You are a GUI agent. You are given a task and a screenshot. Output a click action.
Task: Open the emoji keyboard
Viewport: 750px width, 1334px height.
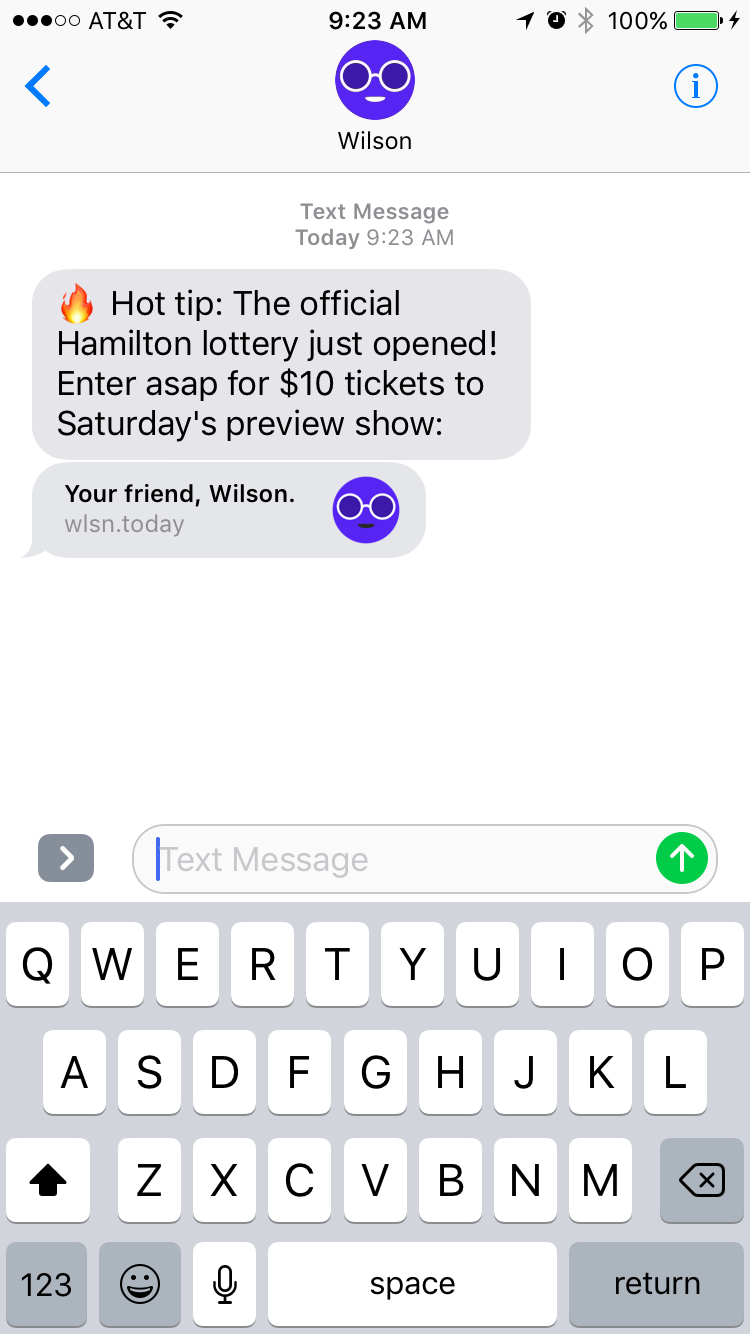click(139, 1284)
